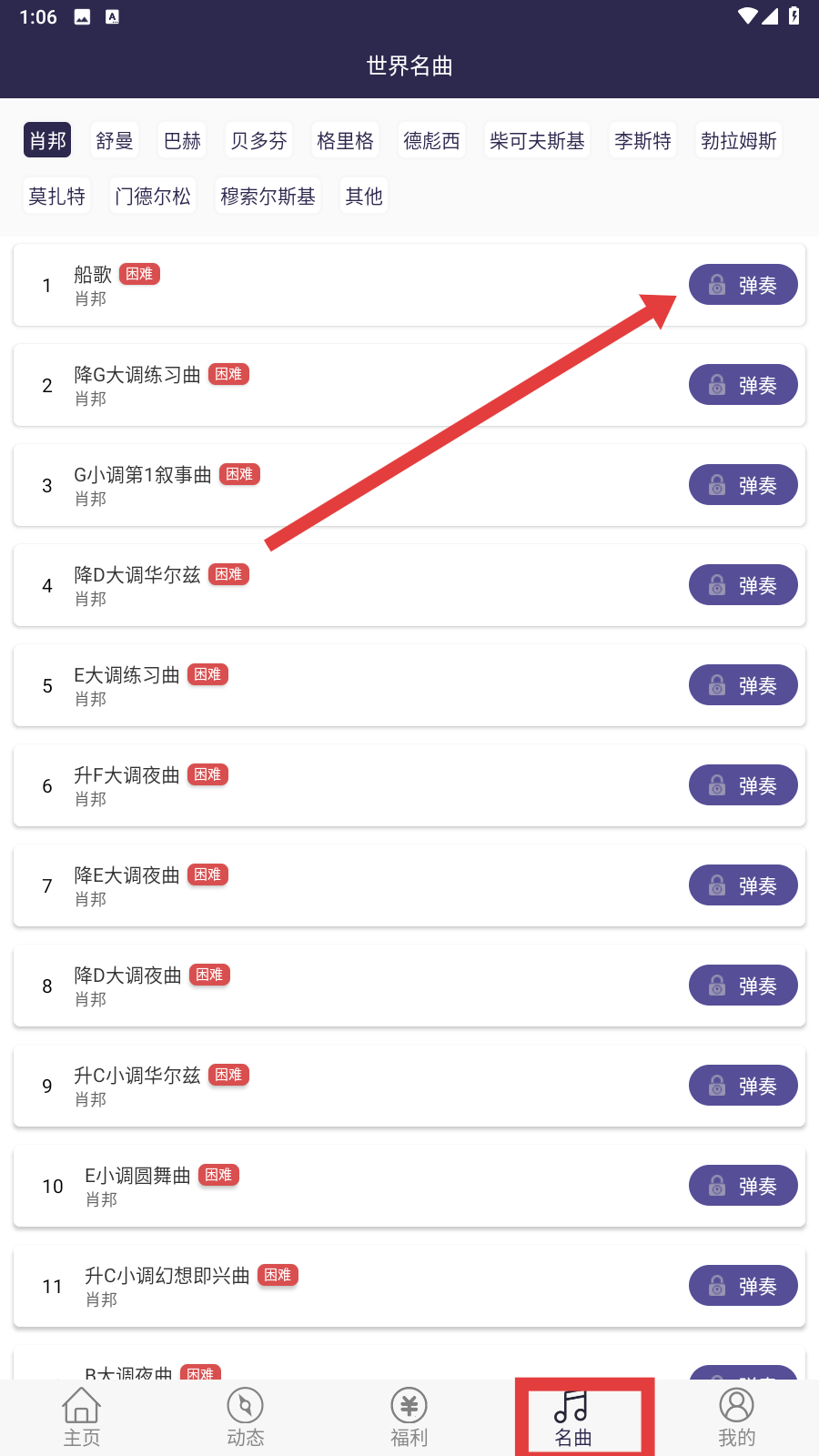Tap the 莫扎特 chip
Image resolution: width=819 pixels, height=1456 pixels.
[x=56, y=196]
